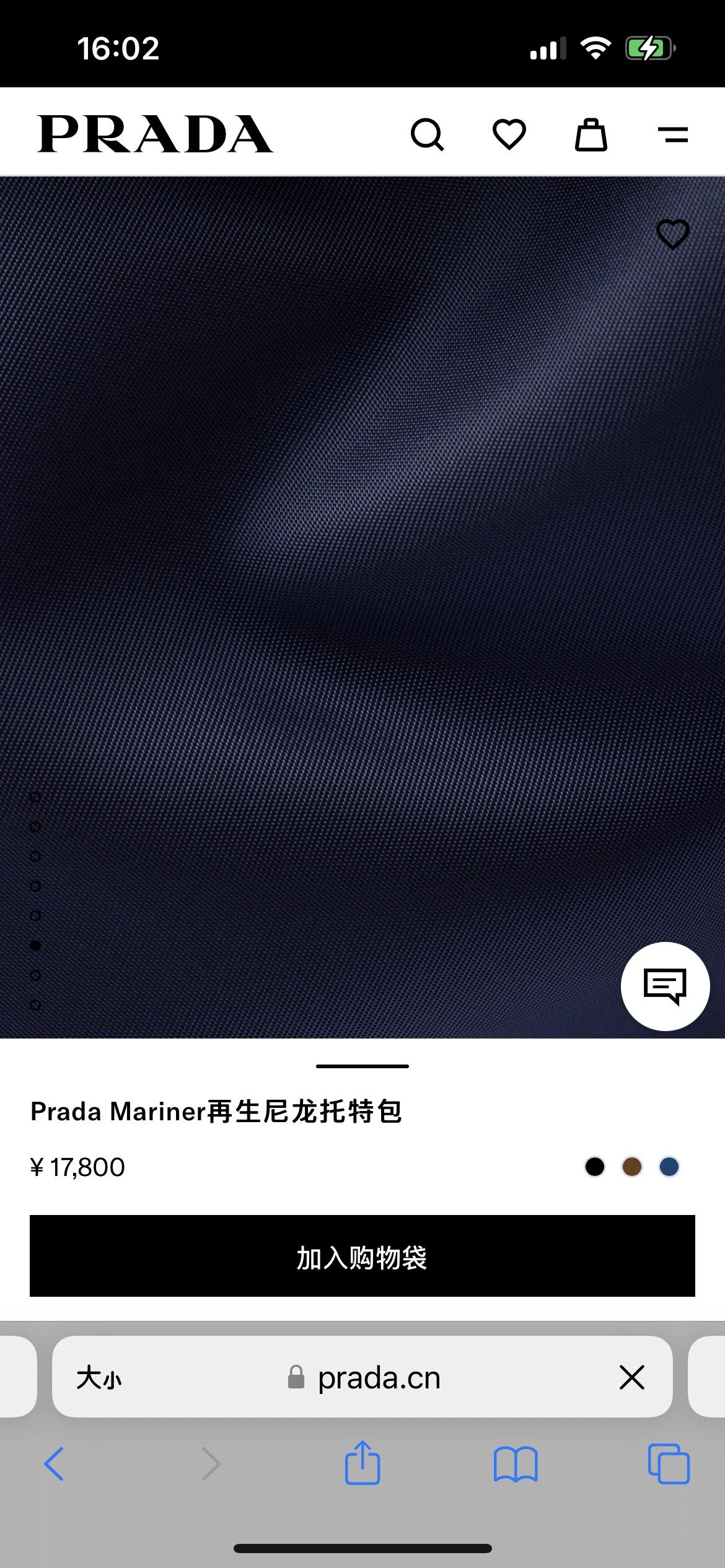
Task: Show all open tabs
Action: (668, 1464)
